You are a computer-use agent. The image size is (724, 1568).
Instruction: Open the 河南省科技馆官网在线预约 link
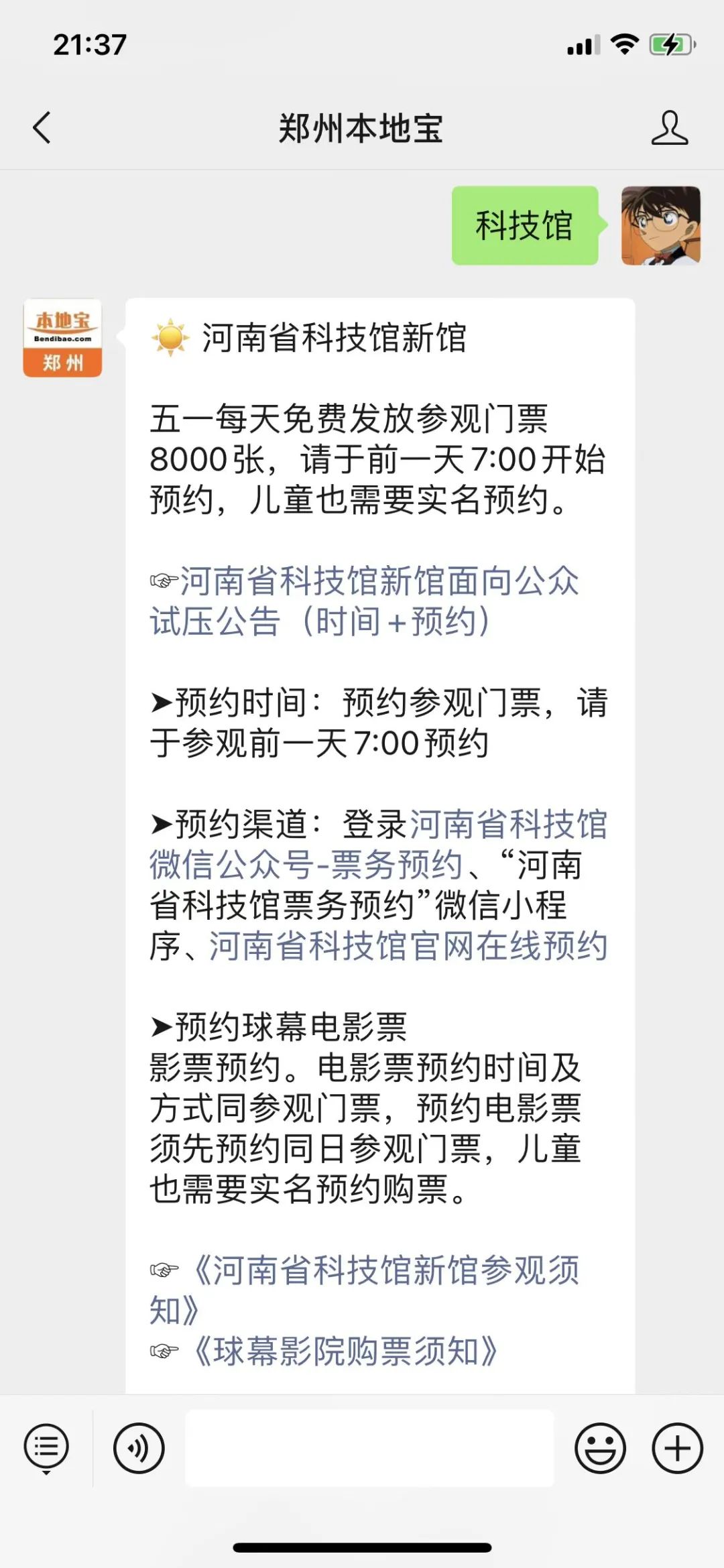[409, 946]
